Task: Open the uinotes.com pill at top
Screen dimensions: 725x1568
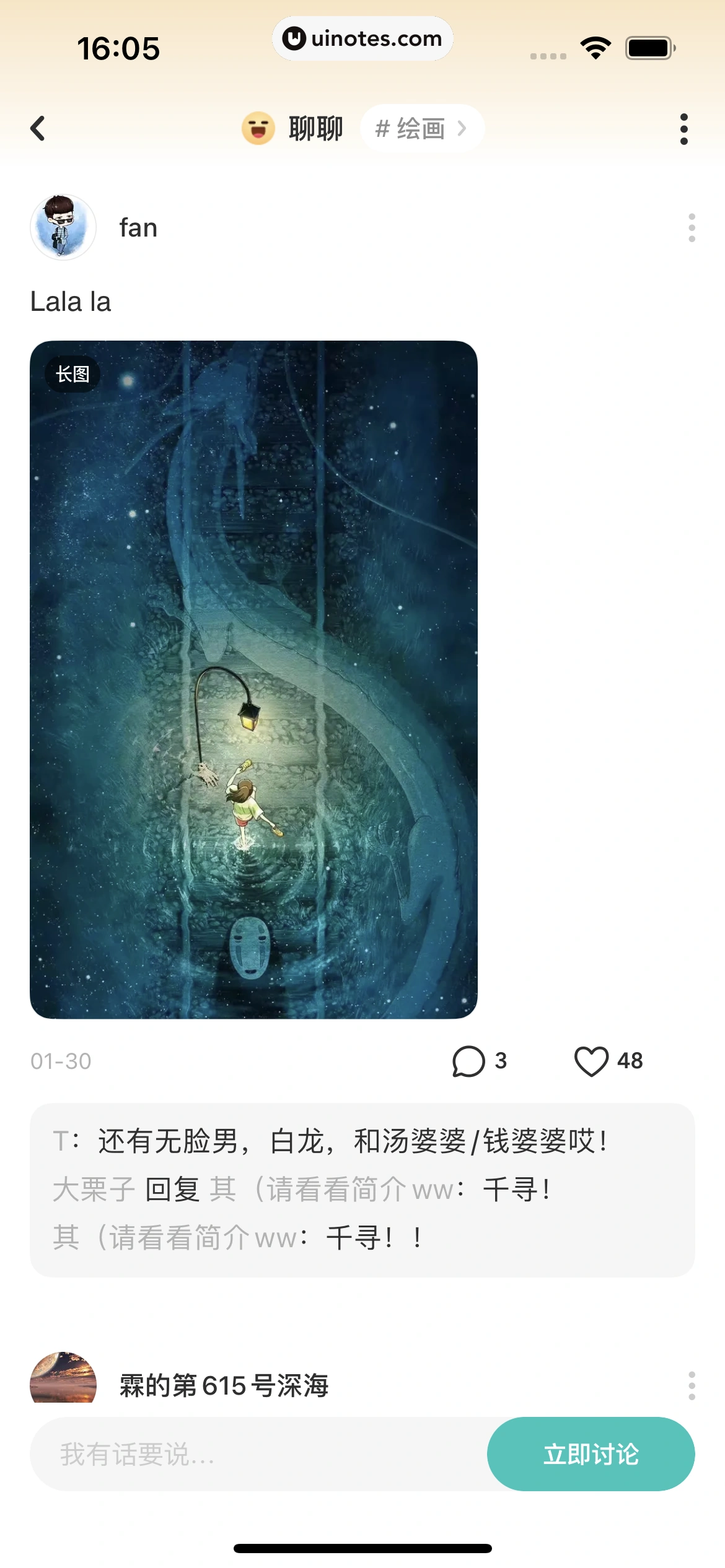Action: coord(362,38)
